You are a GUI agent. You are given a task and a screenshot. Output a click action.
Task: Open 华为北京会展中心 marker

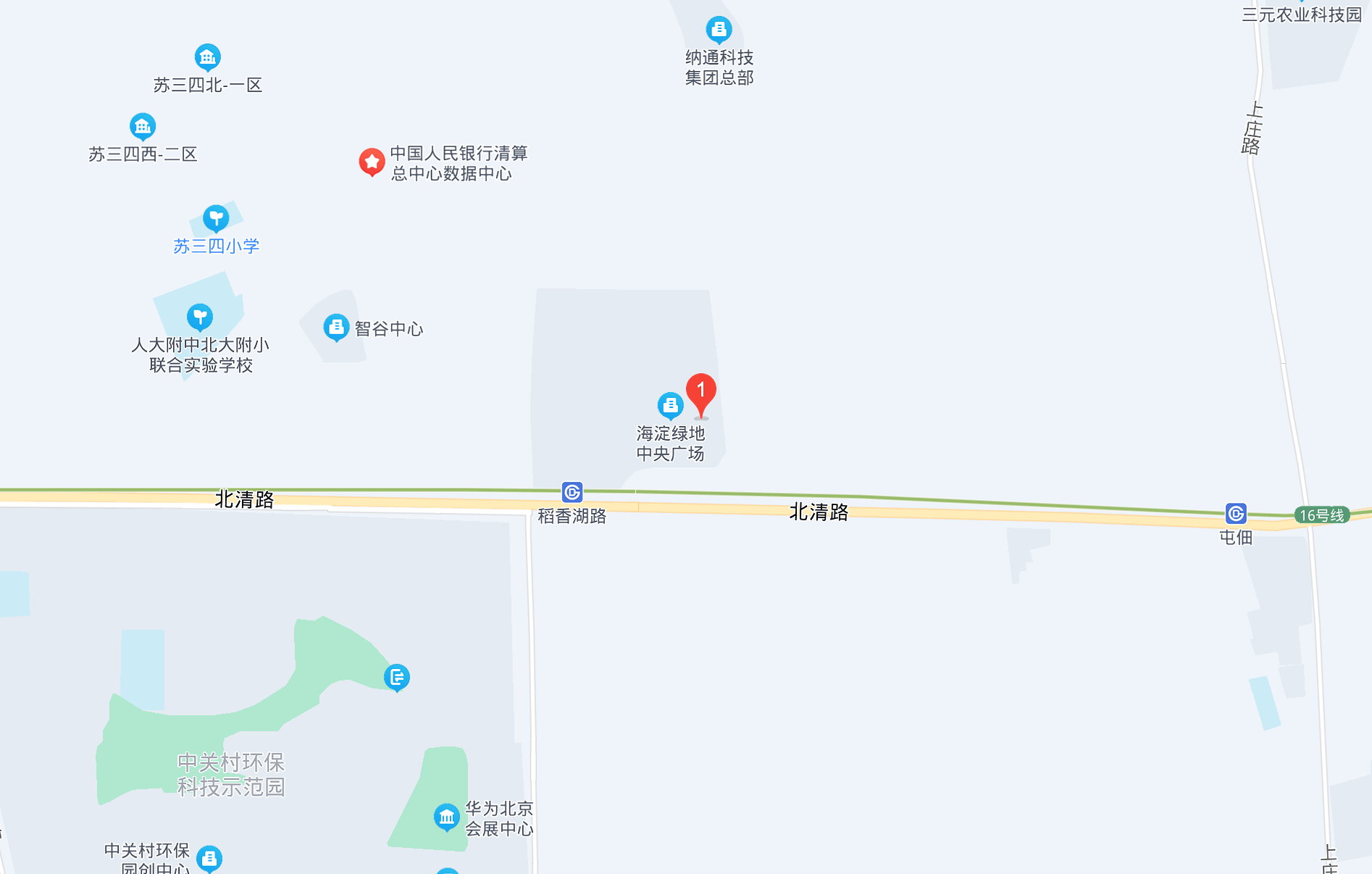coord(446,817)
